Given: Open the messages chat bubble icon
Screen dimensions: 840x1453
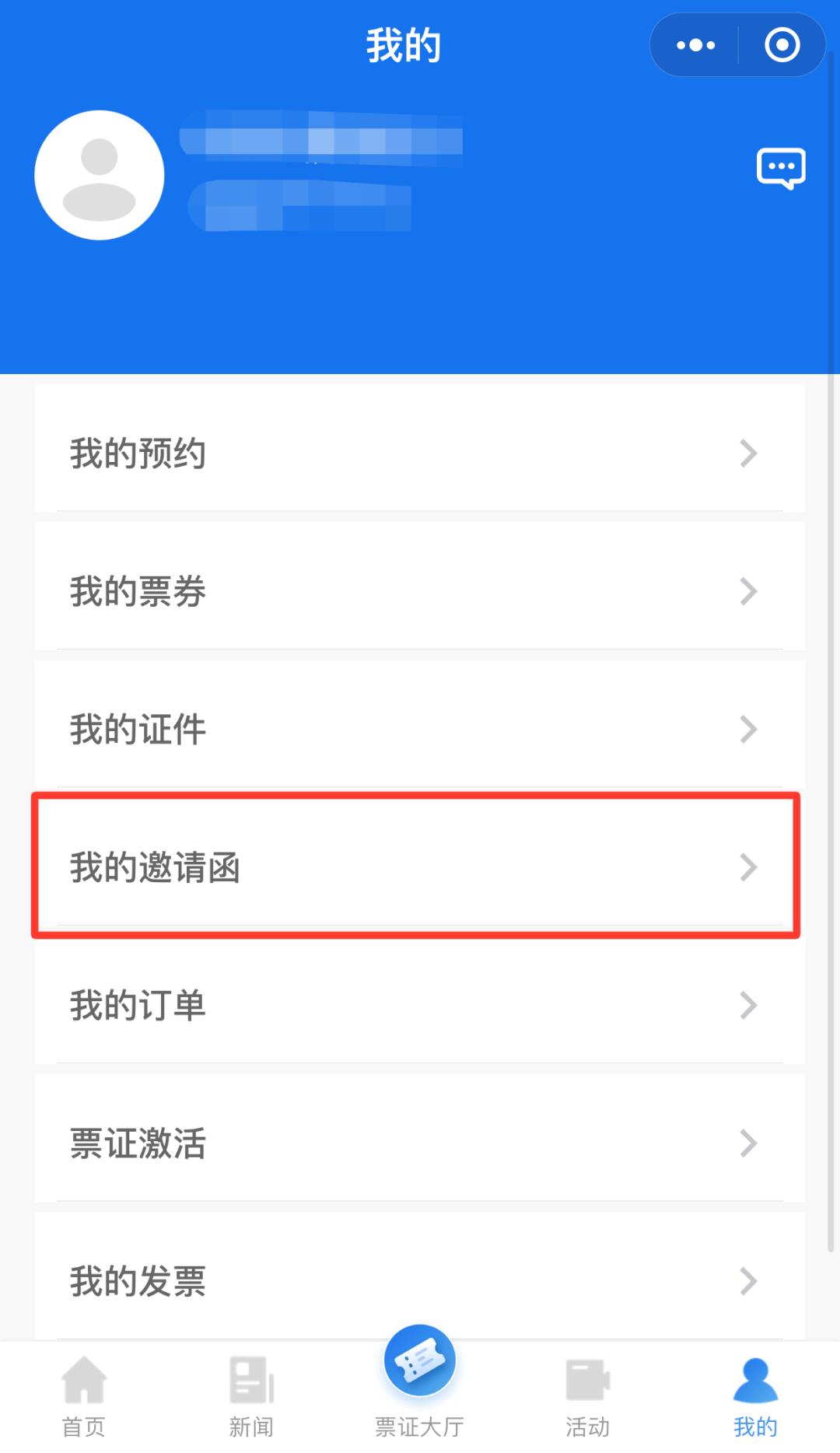Looking at the screenshot, I should [x=781, y=168].
